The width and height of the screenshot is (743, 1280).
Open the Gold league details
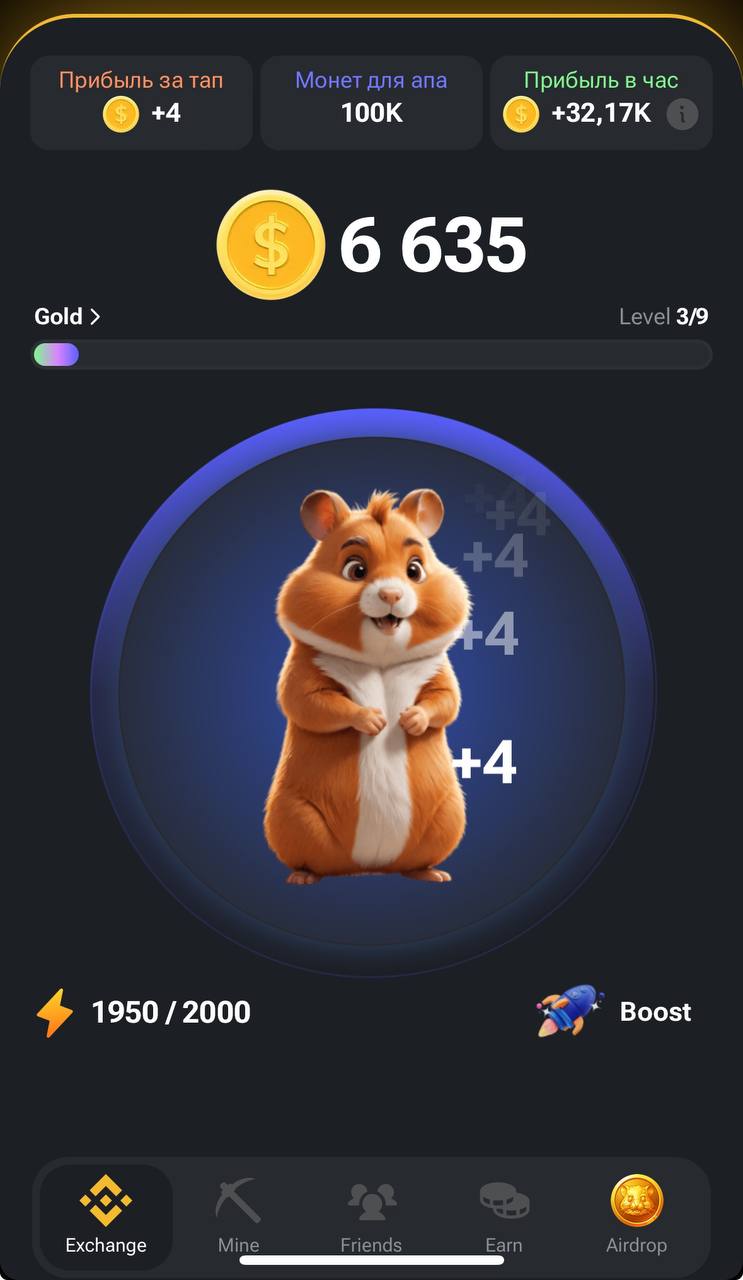pos(67,317)
